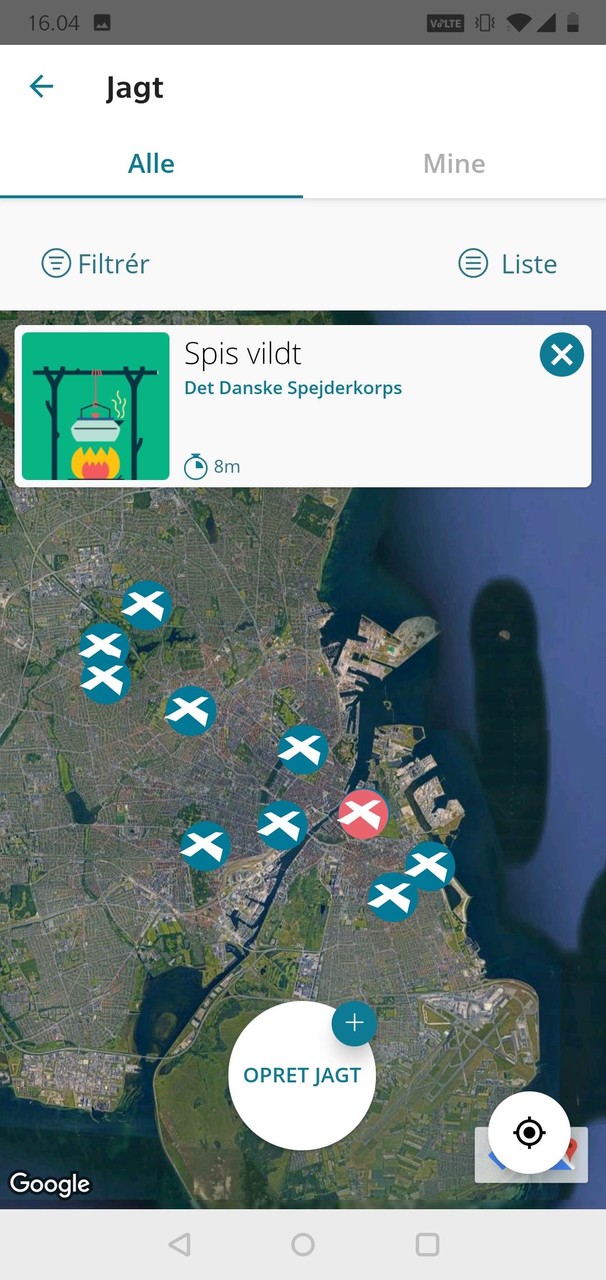Switch to the Mine tab
Screen dimensions: 606x1280
[454, 164]
